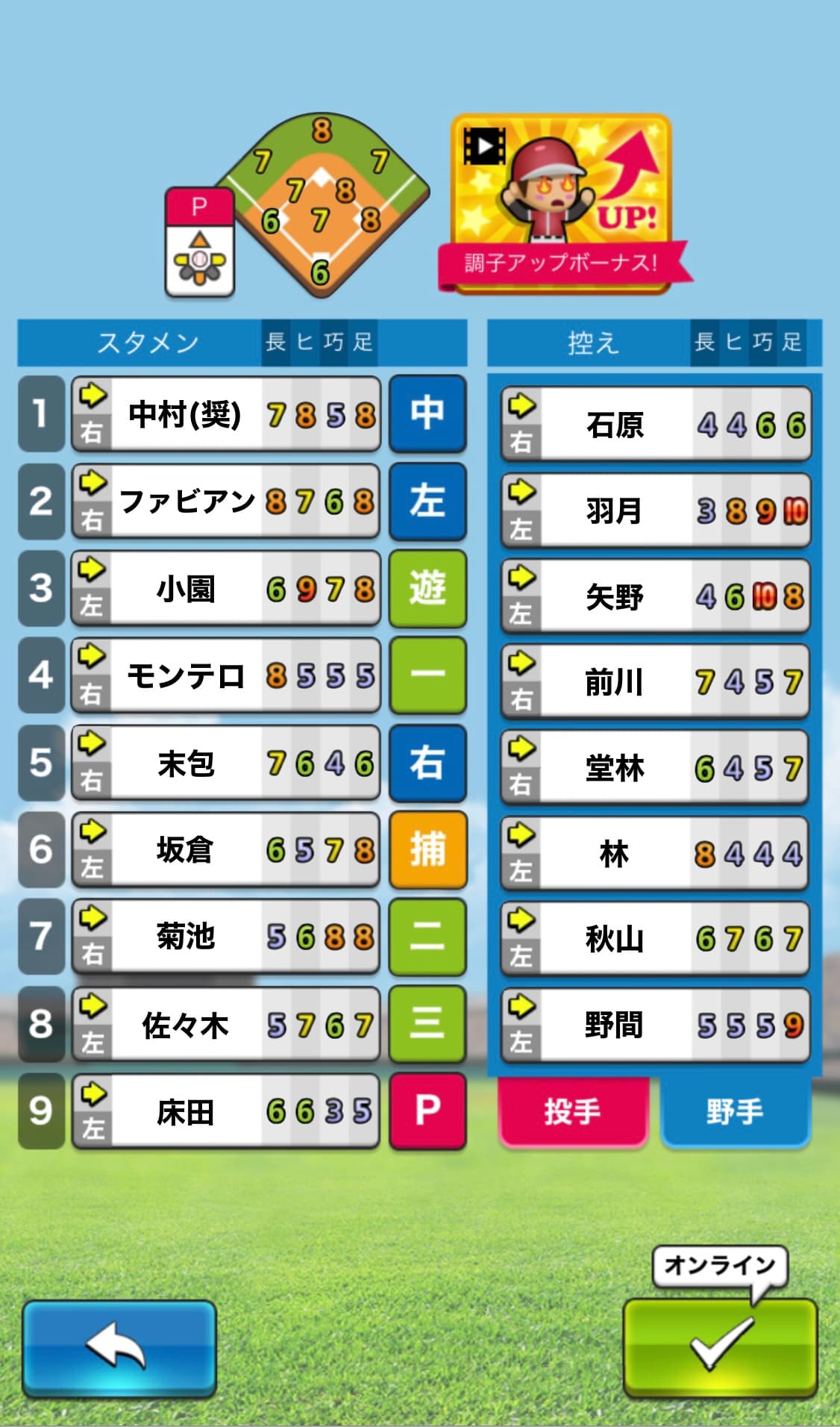
Task: Open the pitcher P formation card
Action: coord(199,243)
